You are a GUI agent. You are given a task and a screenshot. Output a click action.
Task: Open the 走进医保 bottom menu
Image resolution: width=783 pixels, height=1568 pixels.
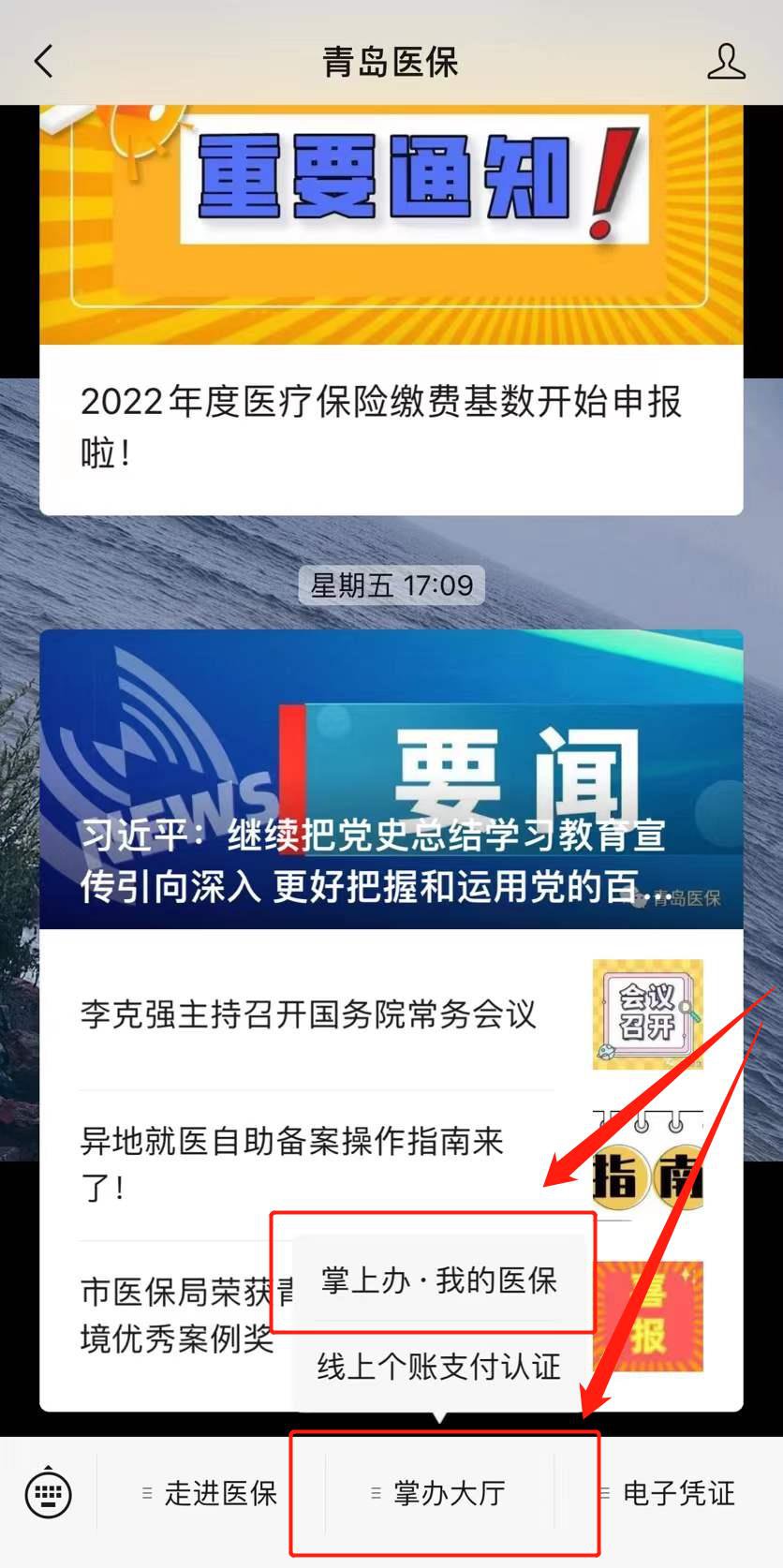point(212,1493)
